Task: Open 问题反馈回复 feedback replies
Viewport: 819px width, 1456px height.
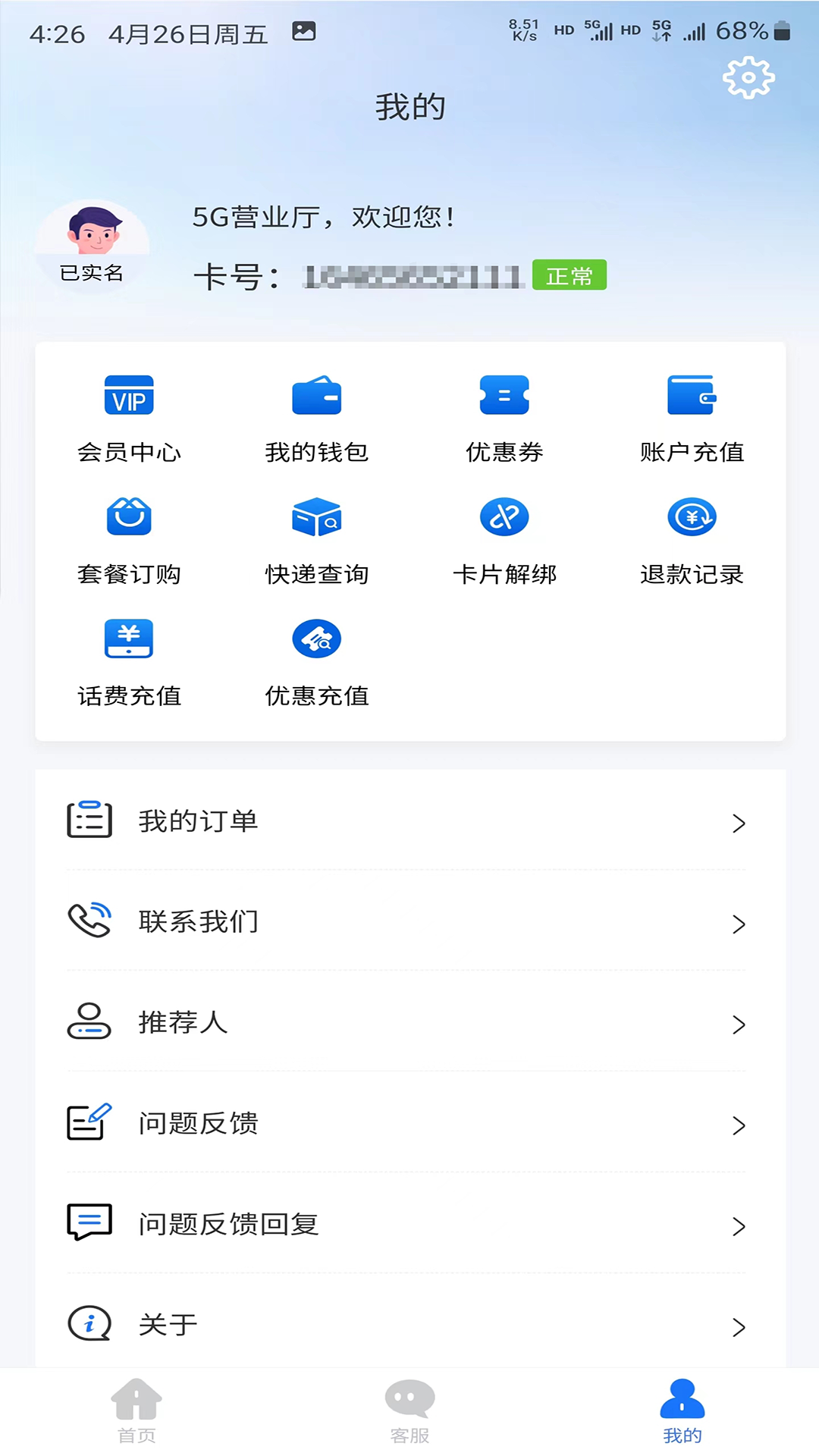Action: tap(409, 1224)
